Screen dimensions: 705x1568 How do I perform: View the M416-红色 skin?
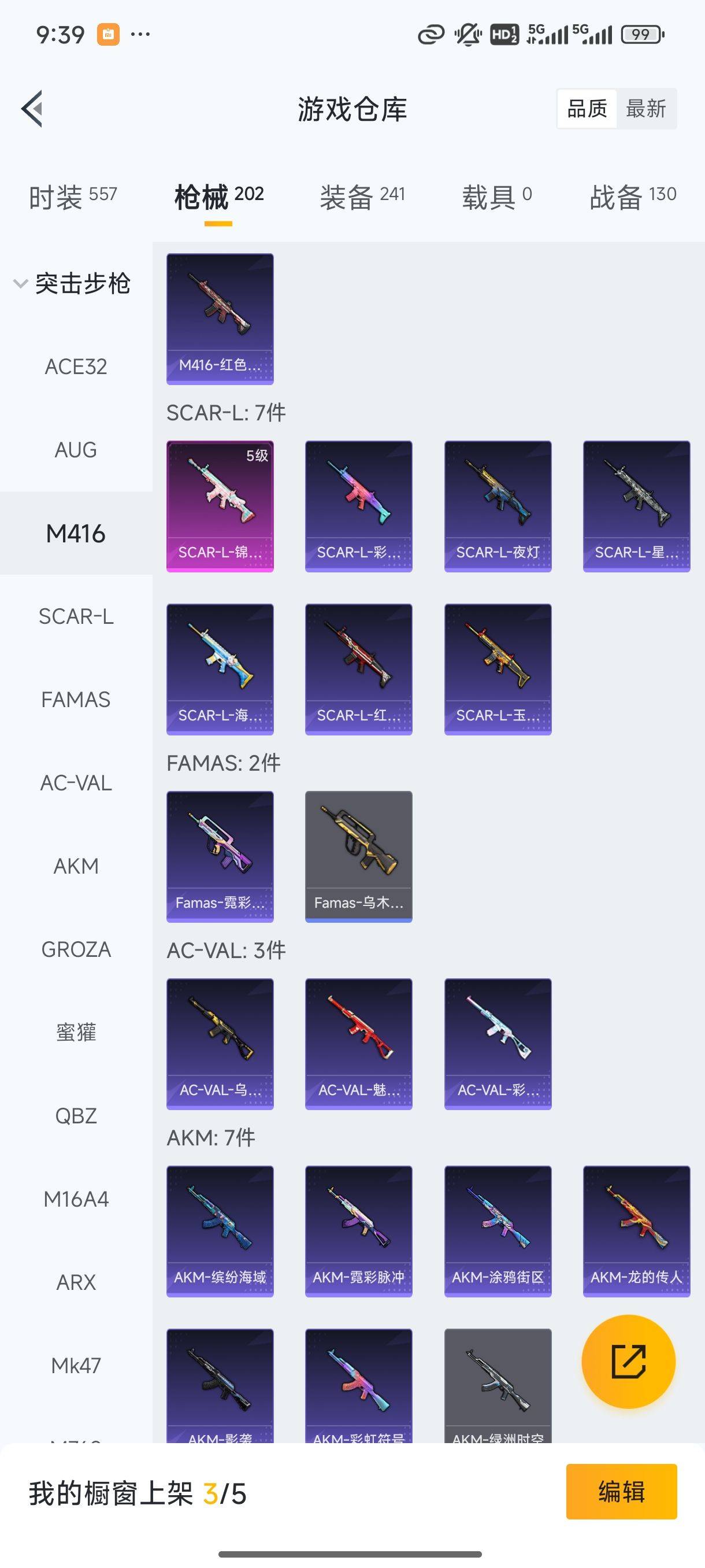click(x=220, y=319)
